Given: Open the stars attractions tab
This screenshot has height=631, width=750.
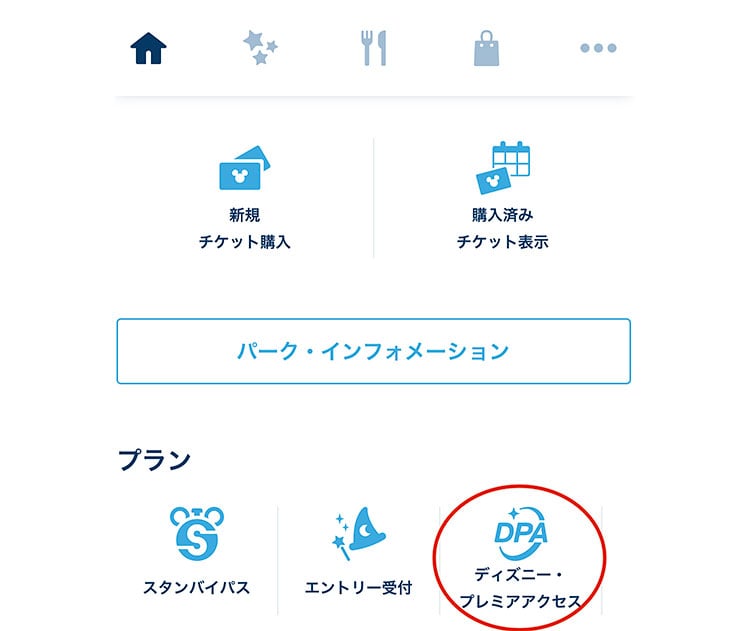Looking at the screenshot, I should [x=261, y=48].
